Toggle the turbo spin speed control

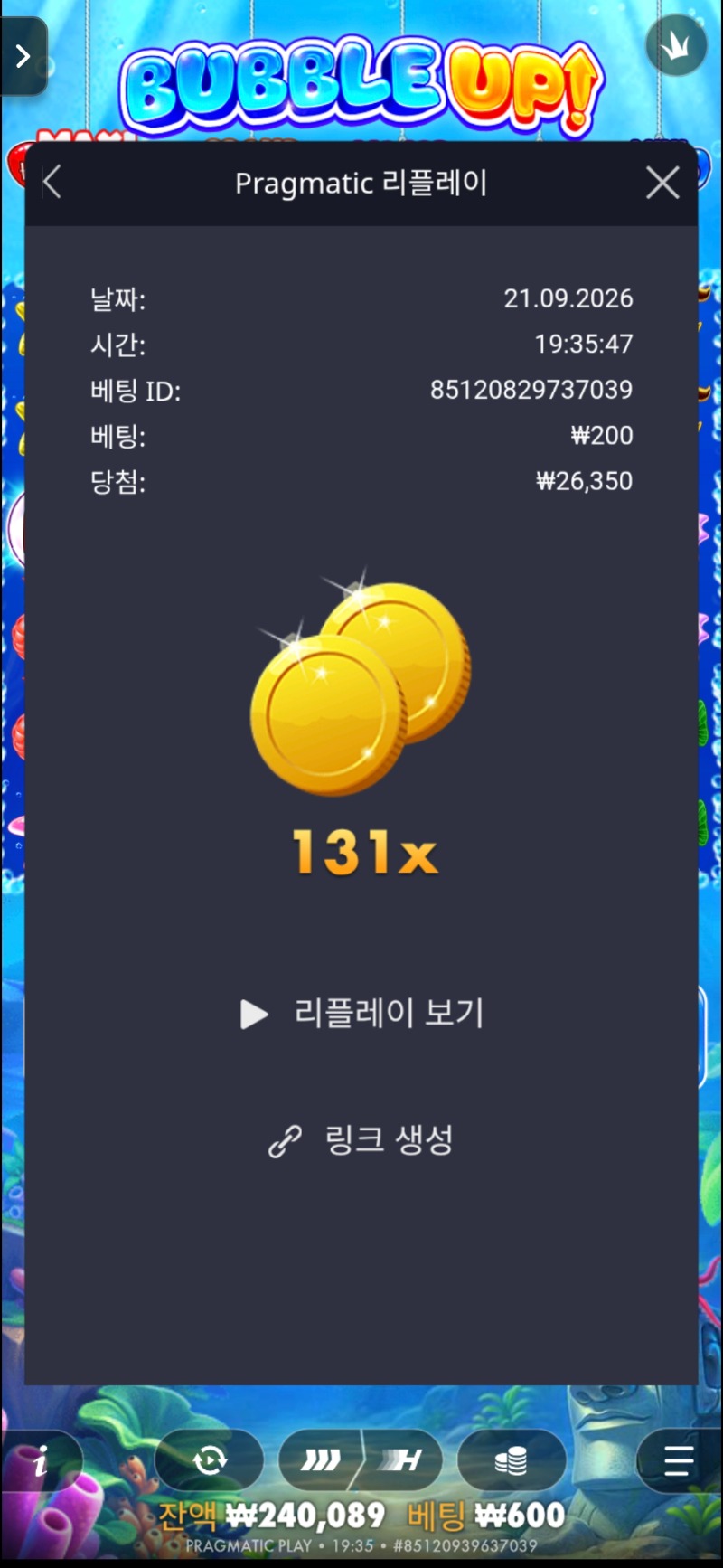(361, 1459)
